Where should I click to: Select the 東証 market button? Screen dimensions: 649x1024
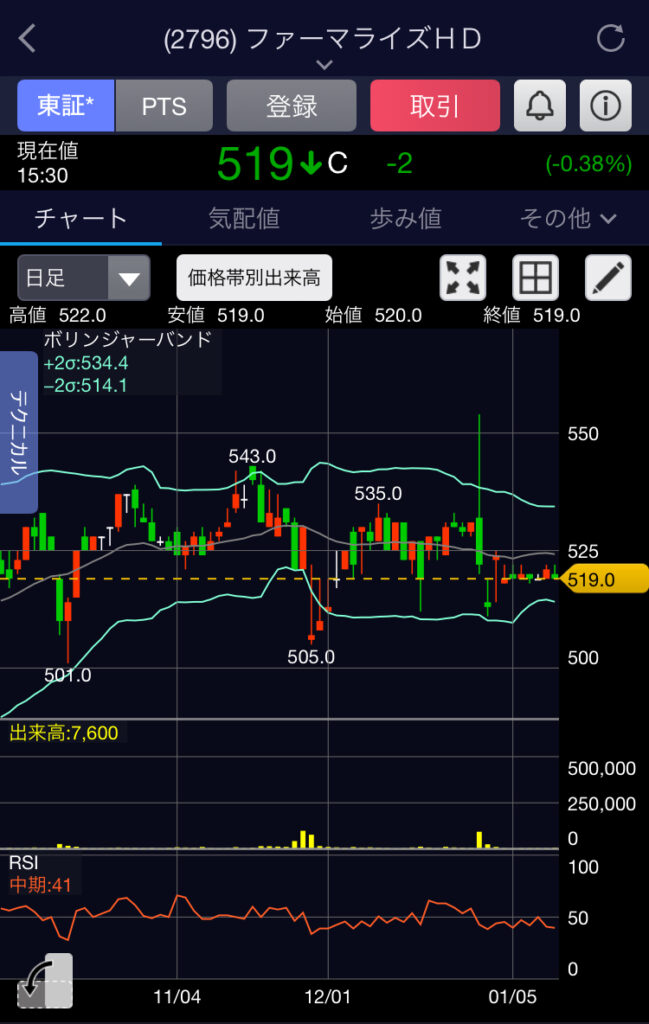(66, 106)
